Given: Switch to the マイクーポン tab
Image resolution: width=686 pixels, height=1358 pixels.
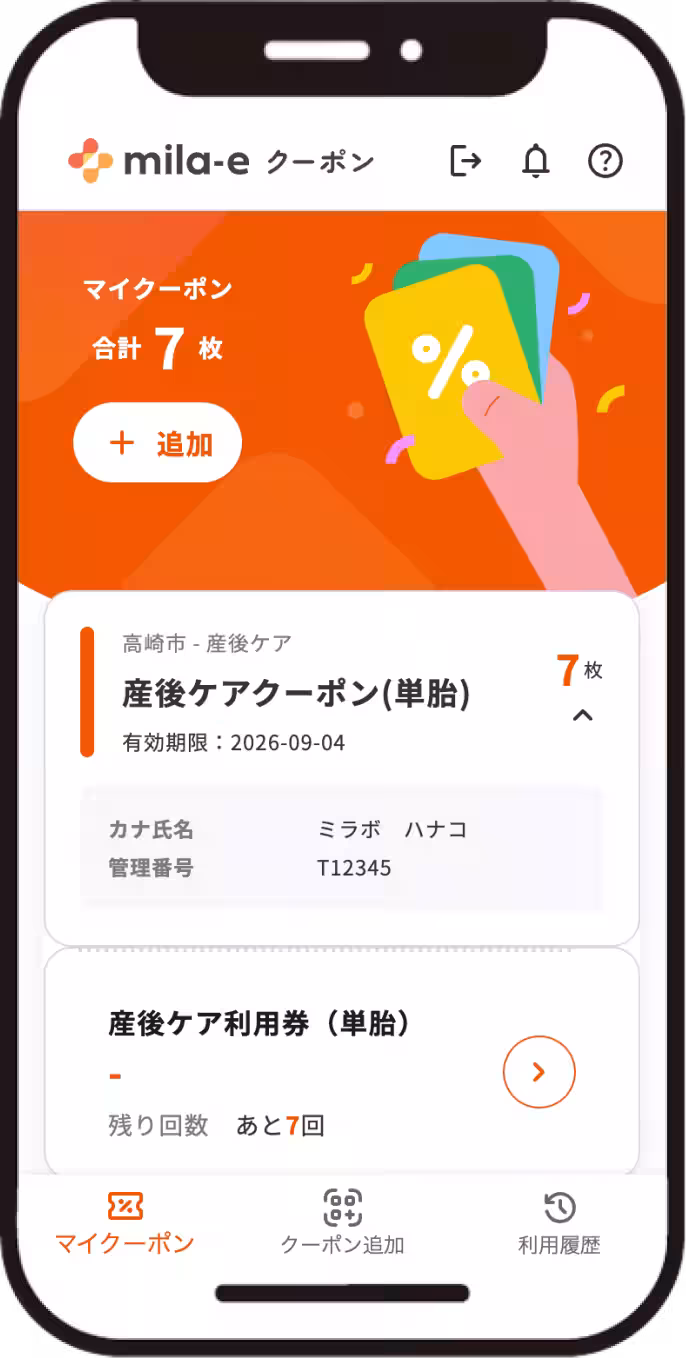Looking at the screenshot, I should pos(125,1222).
